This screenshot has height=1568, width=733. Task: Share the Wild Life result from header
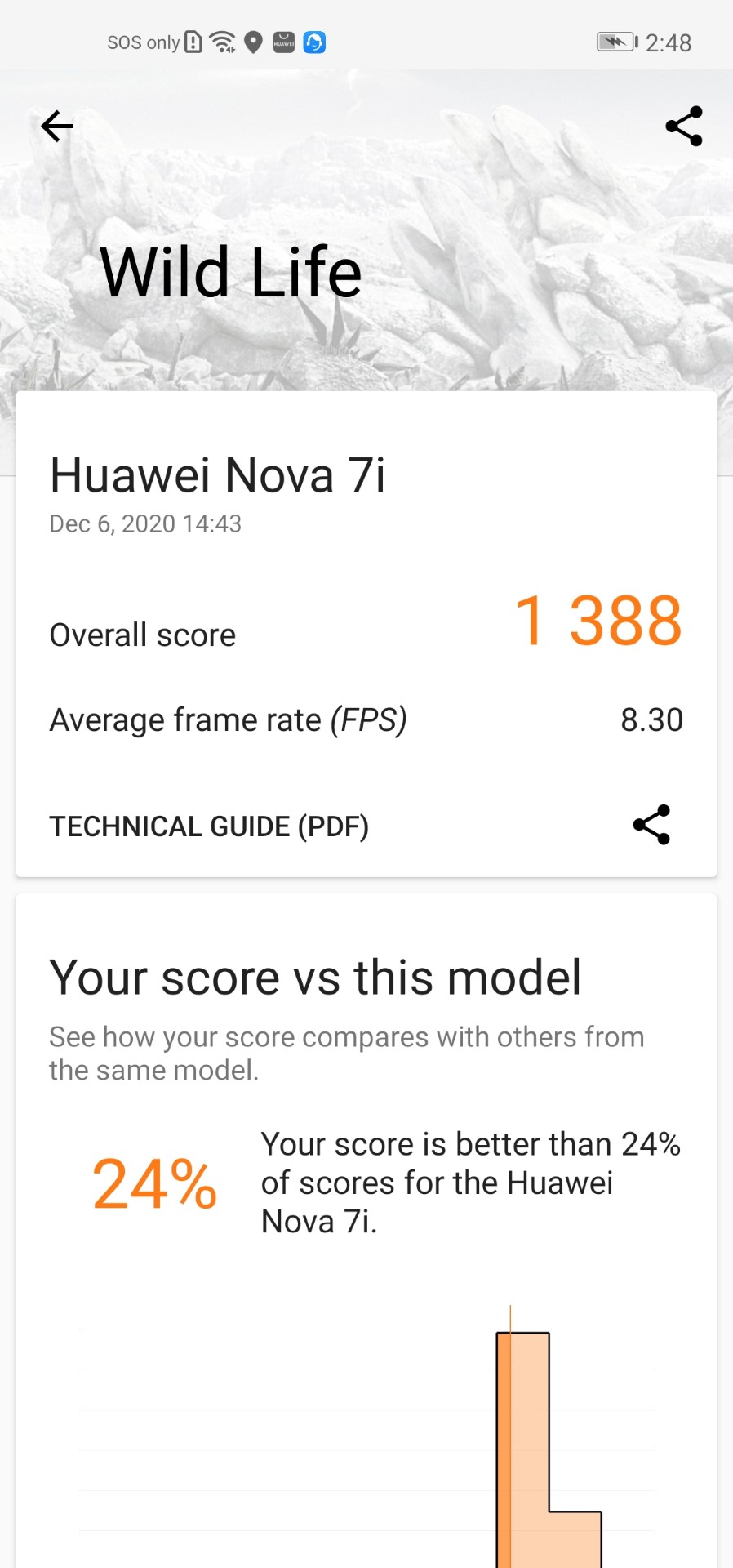684,127
